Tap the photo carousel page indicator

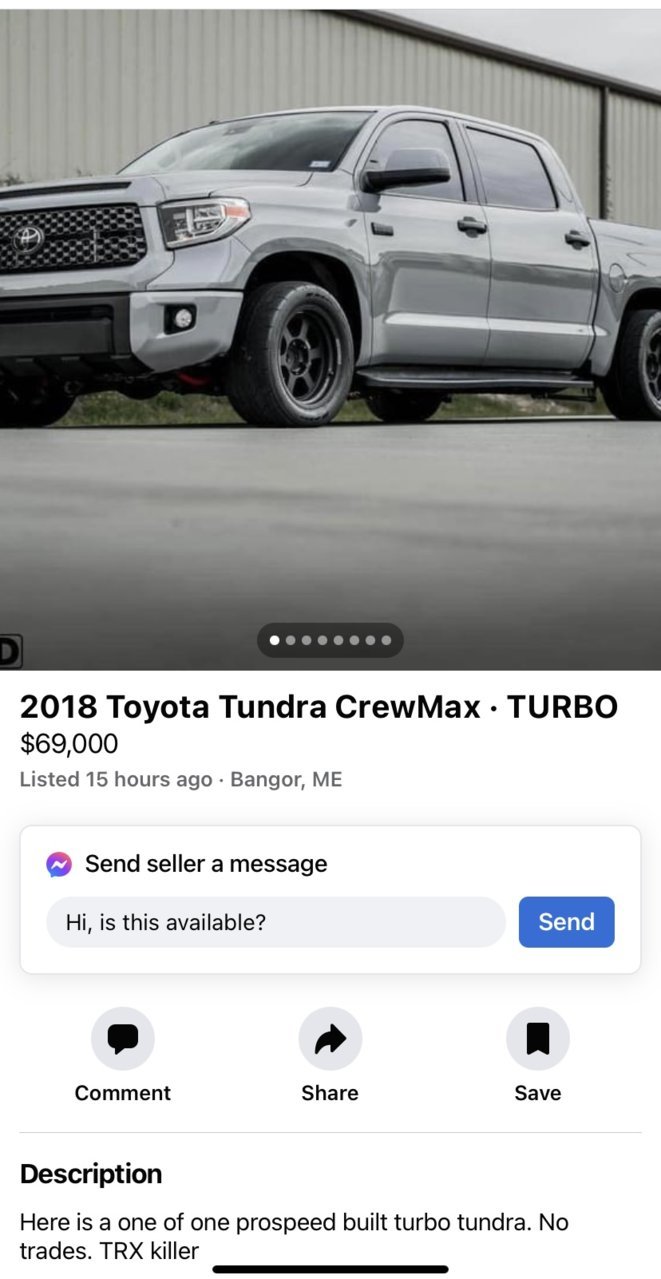point(330,640)
